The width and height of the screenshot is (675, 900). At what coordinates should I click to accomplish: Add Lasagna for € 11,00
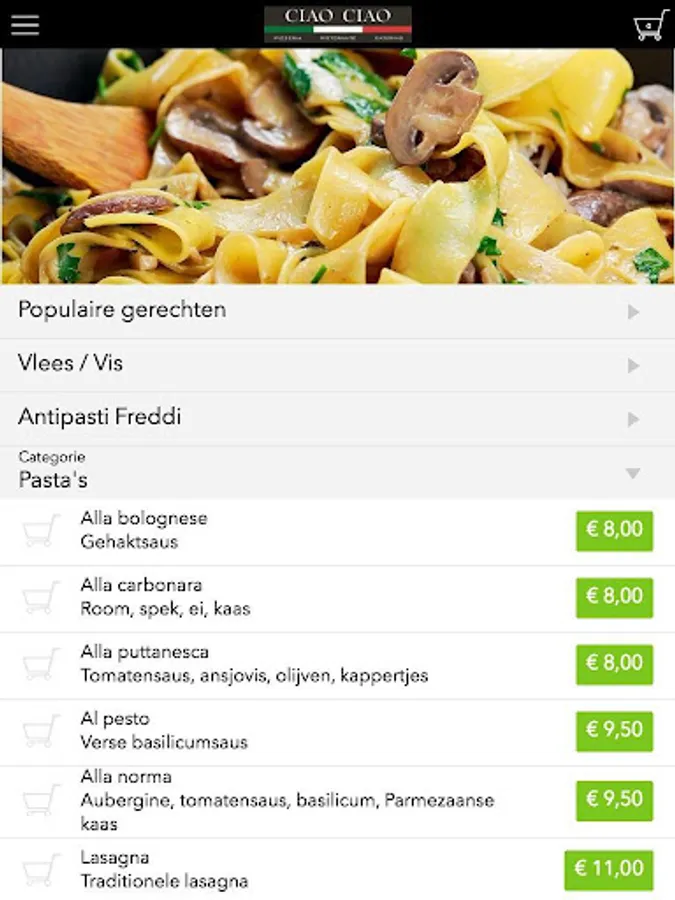[x=608, y=870]
